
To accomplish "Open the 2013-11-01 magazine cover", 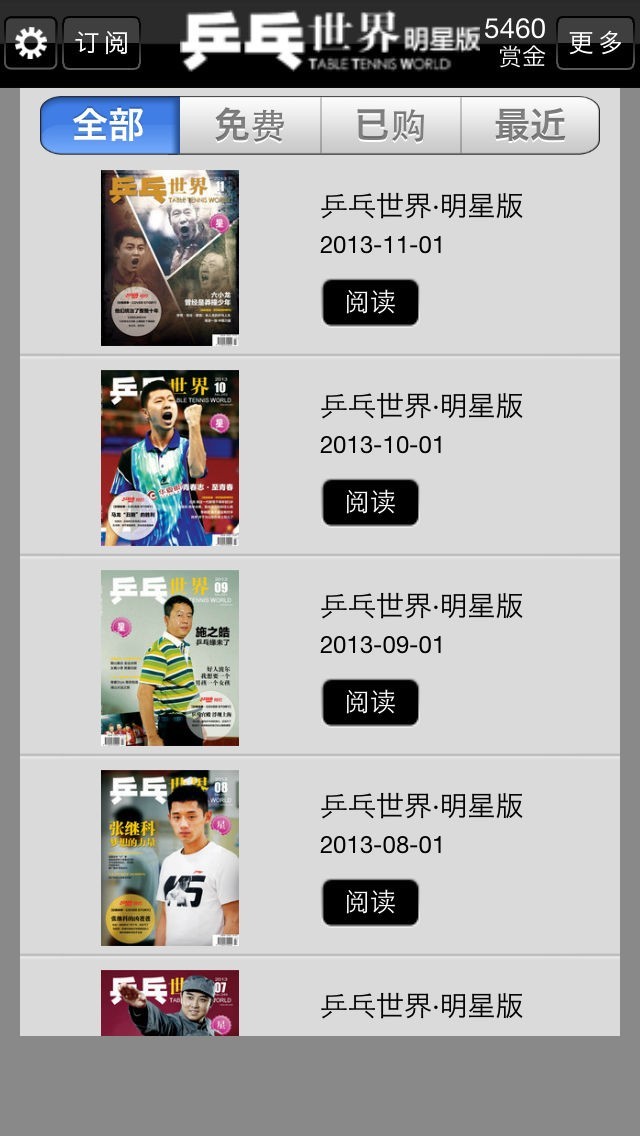I will click(170, 258).
